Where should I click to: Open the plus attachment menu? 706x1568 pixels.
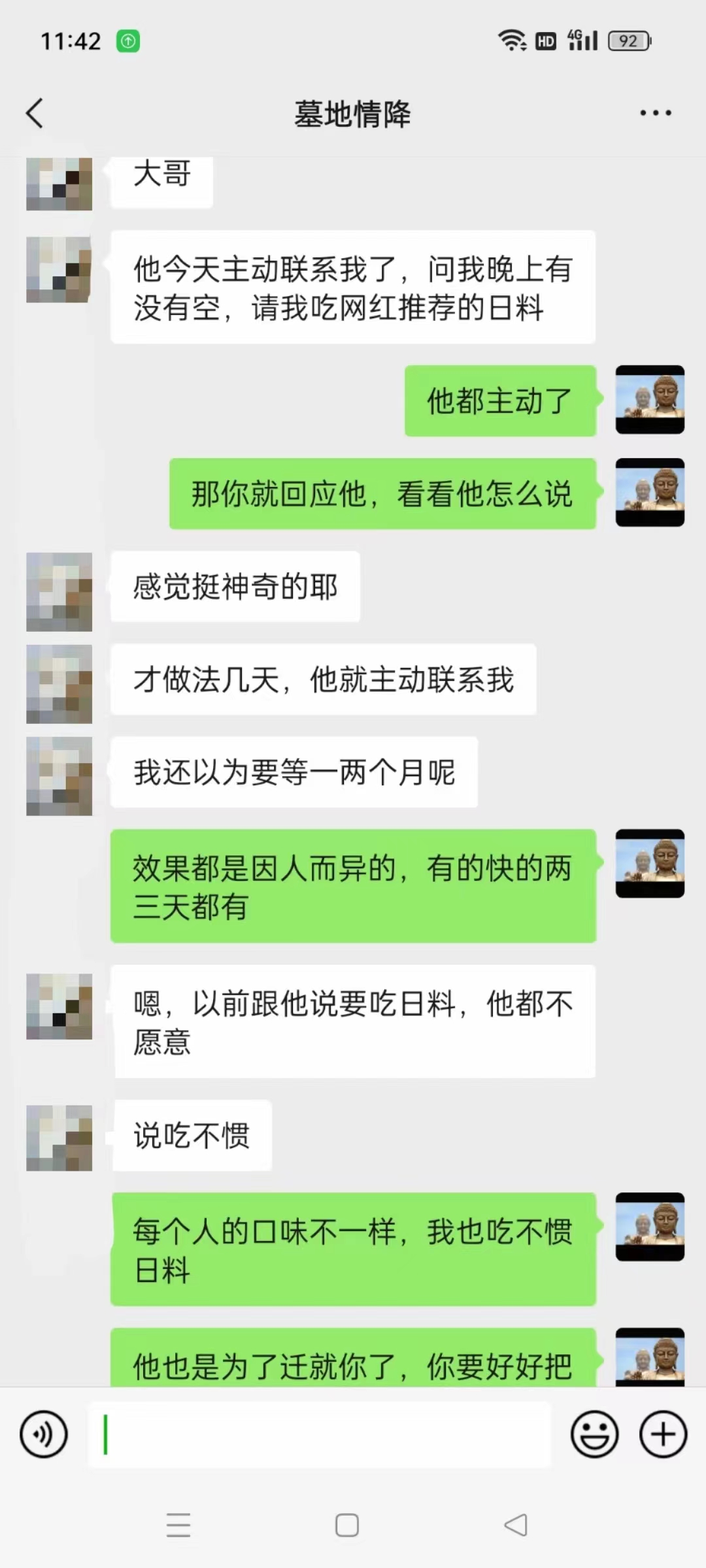(x=663, y=1434)
